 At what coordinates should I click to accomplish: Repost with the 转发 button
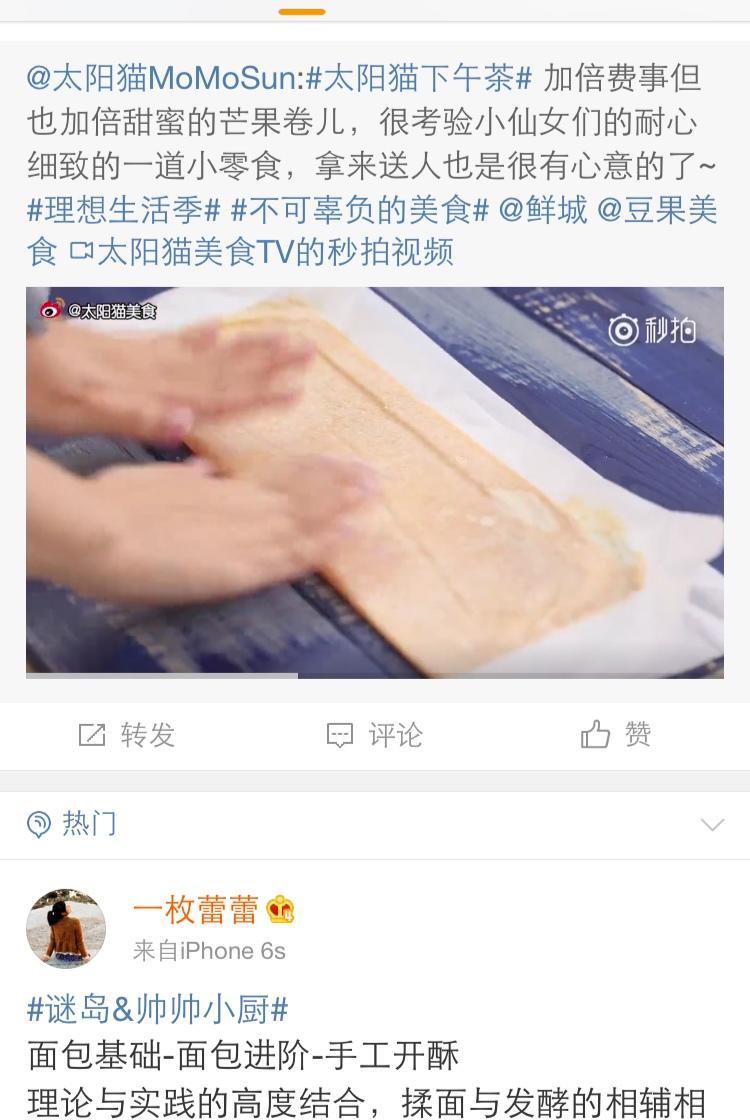pos(126,736)
